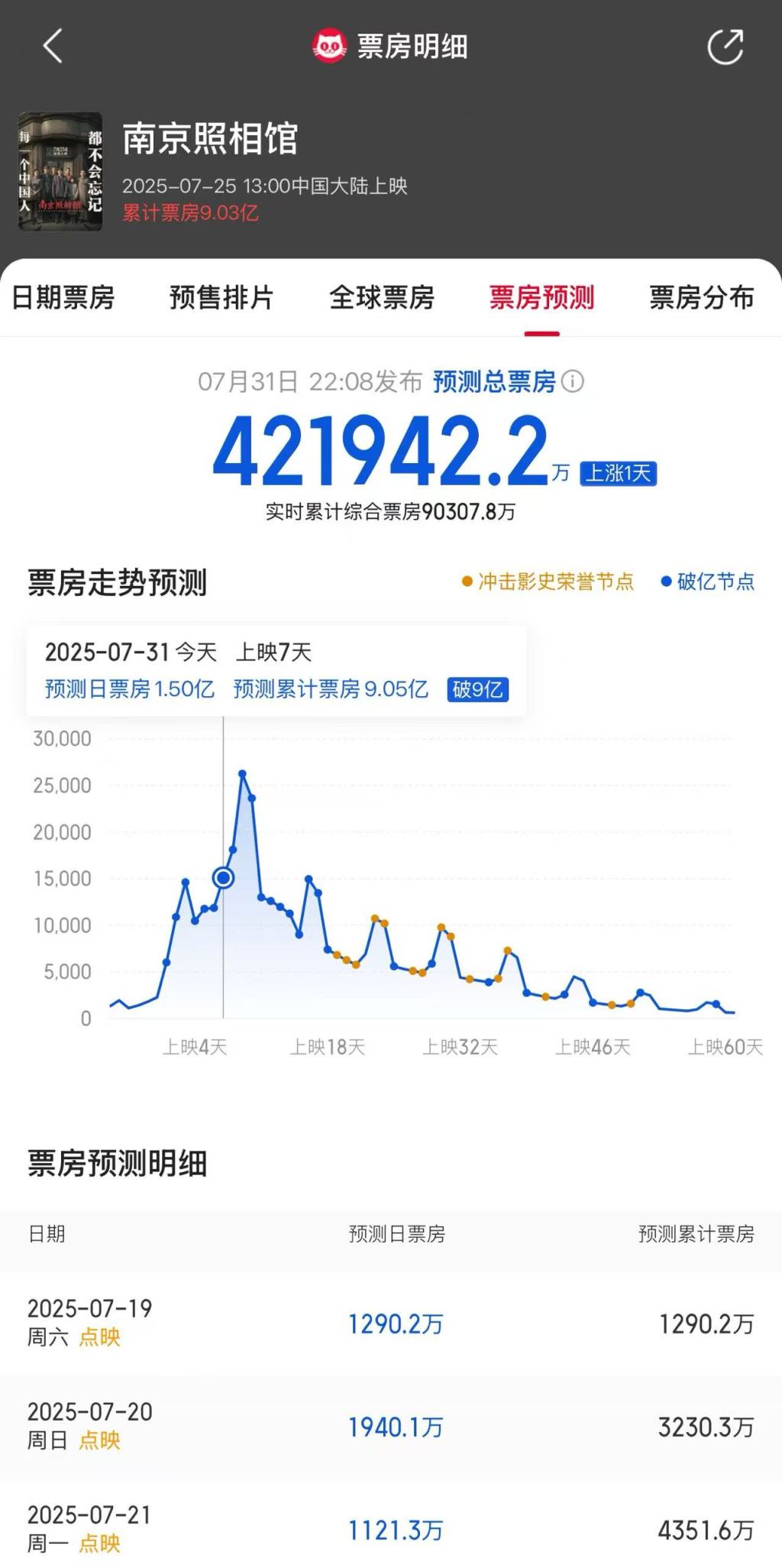Viewport: 782px width, 1568px height.
Task: Tap the 票房预测 tab
Action: (541, 297)
